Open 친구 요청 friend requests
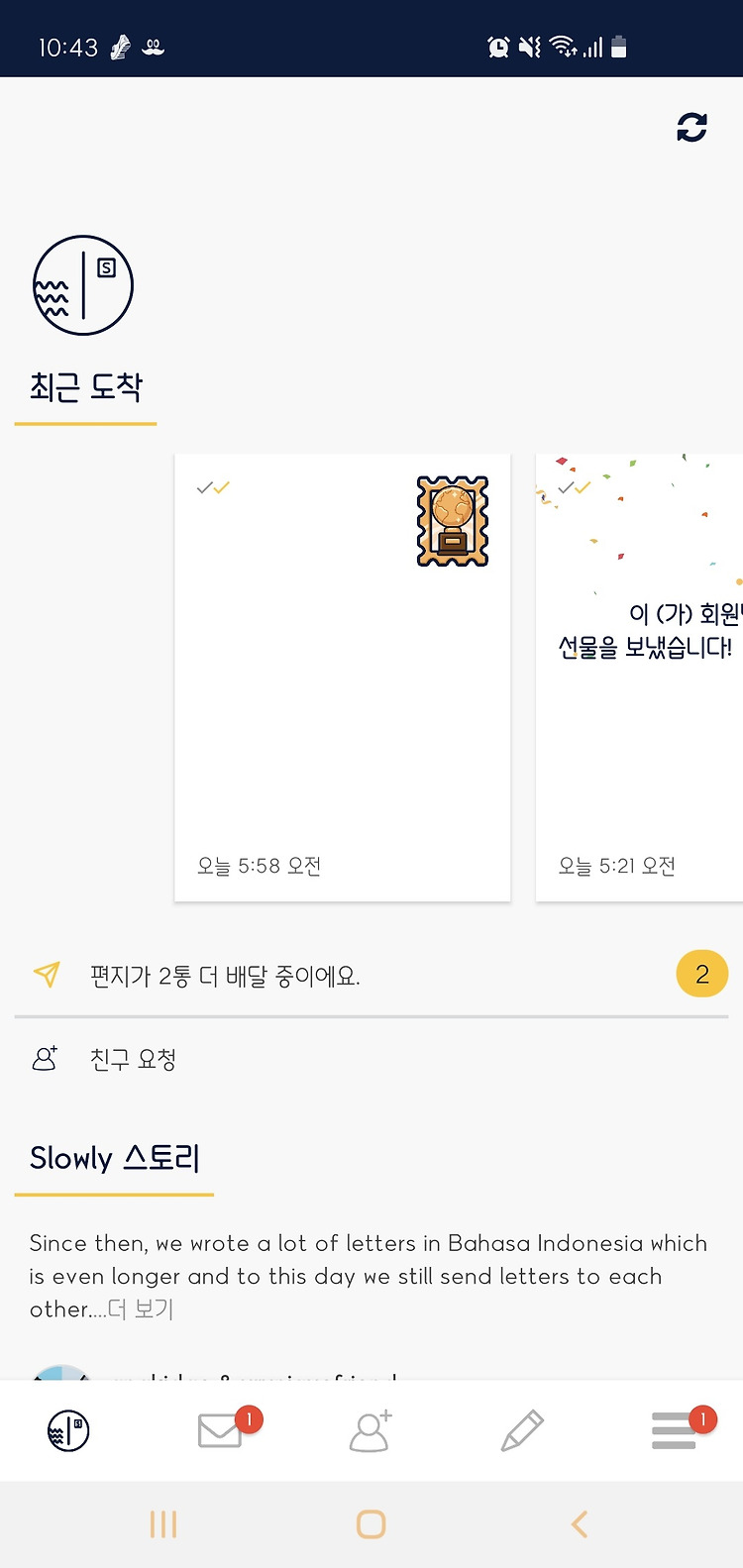Screen dimensions: 743x1568 tap(371, 1059)
